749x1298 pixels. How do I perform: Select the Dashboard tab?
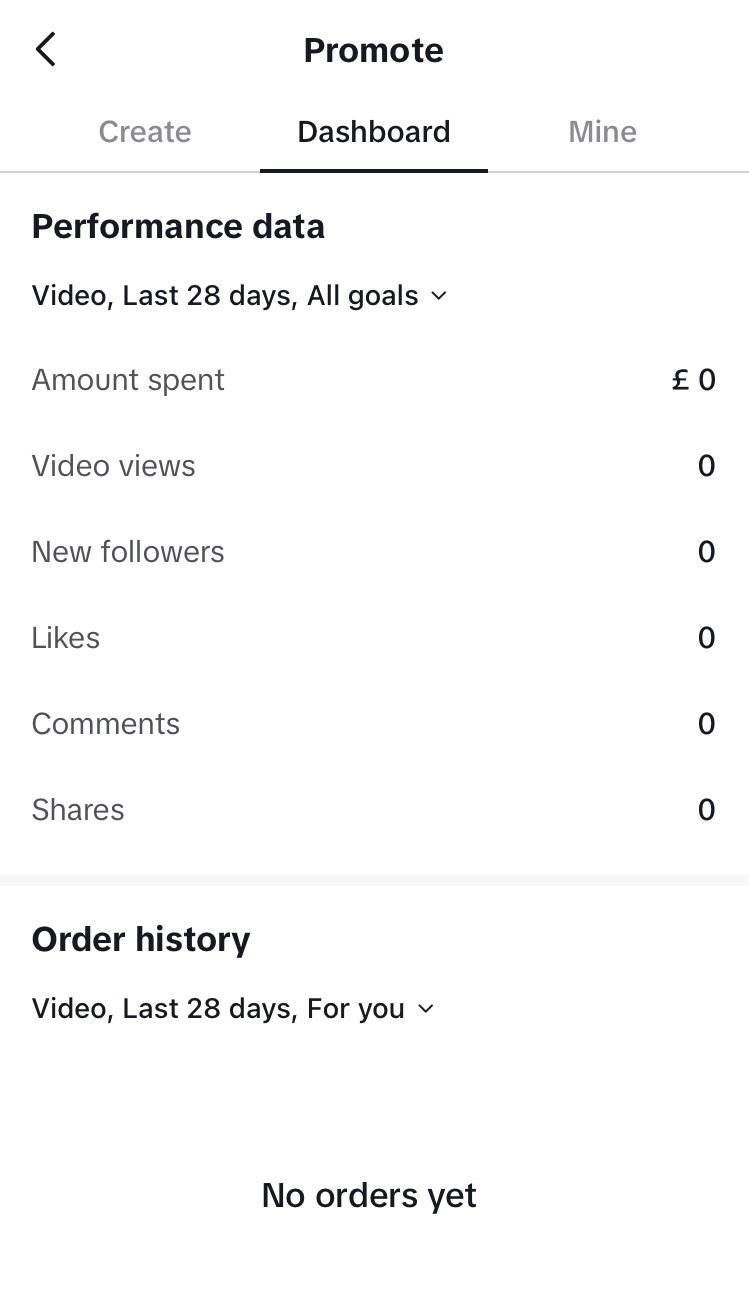tap(374, 132)
